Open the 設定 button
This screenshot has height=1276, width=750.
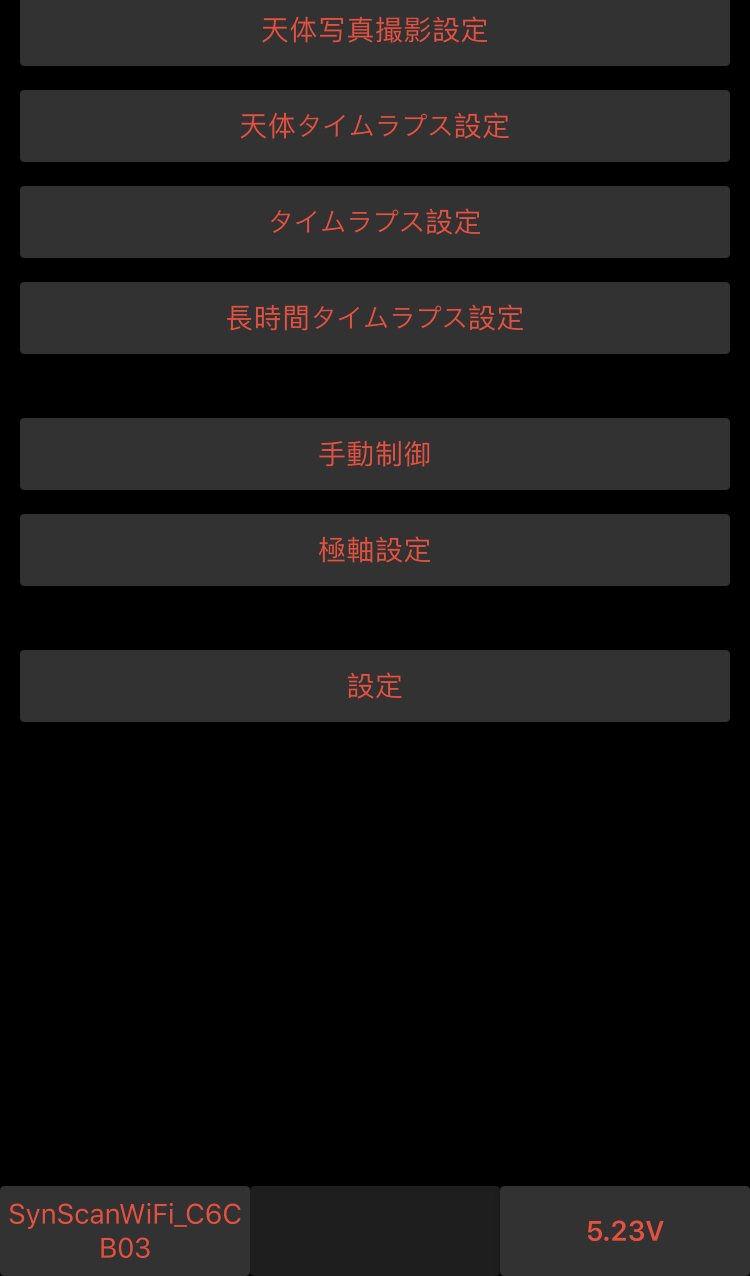coord(375,686)
